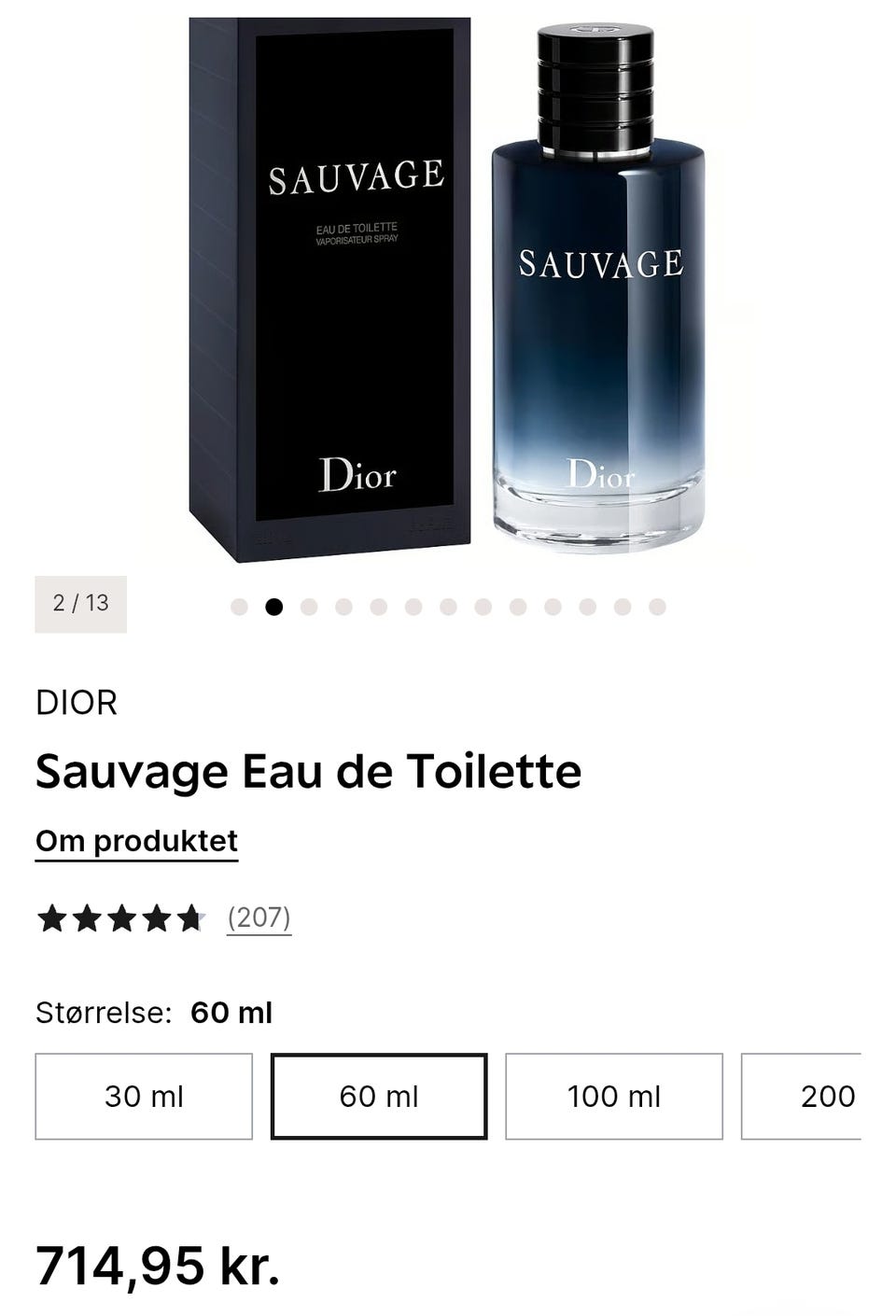Screen dimensions: 896x1316
Task: Jump to the first image dot
Action: (239, 607)
